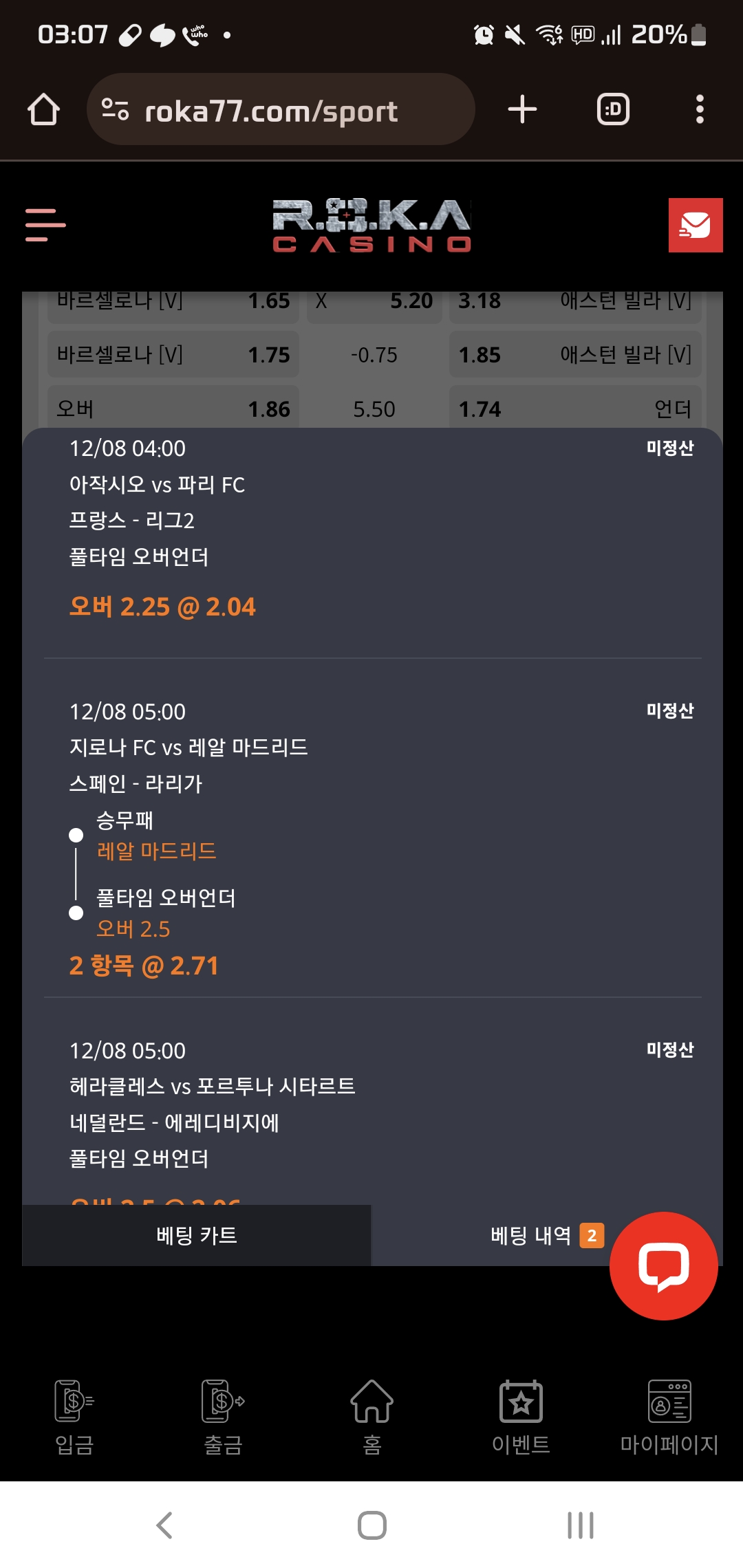Open a new browser tab
The height and width of the screenshot is (1568, 743).
tap(522, 109)
